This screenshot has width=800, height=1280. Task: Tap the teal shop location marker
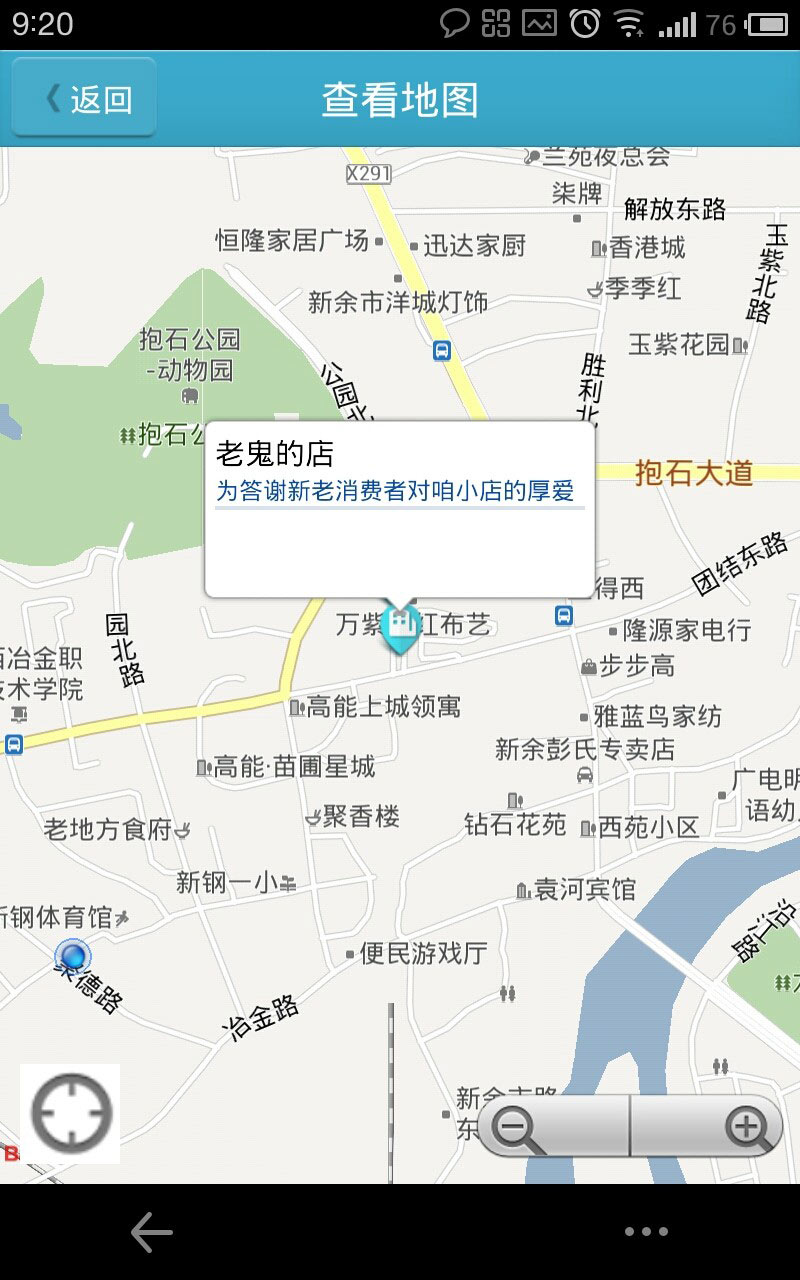tap(401, 629)
